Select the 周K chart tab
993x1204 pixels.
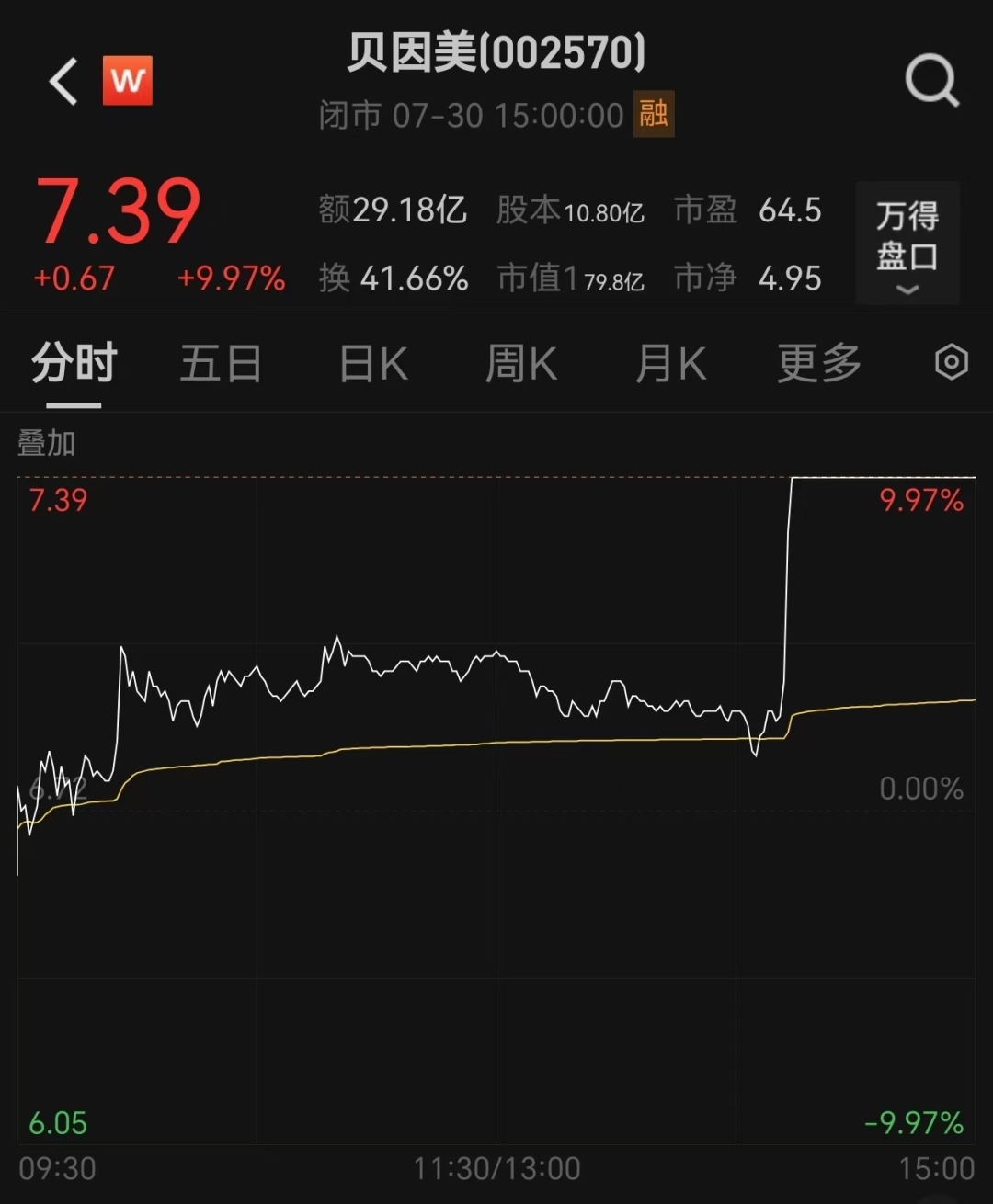[521, 363]
